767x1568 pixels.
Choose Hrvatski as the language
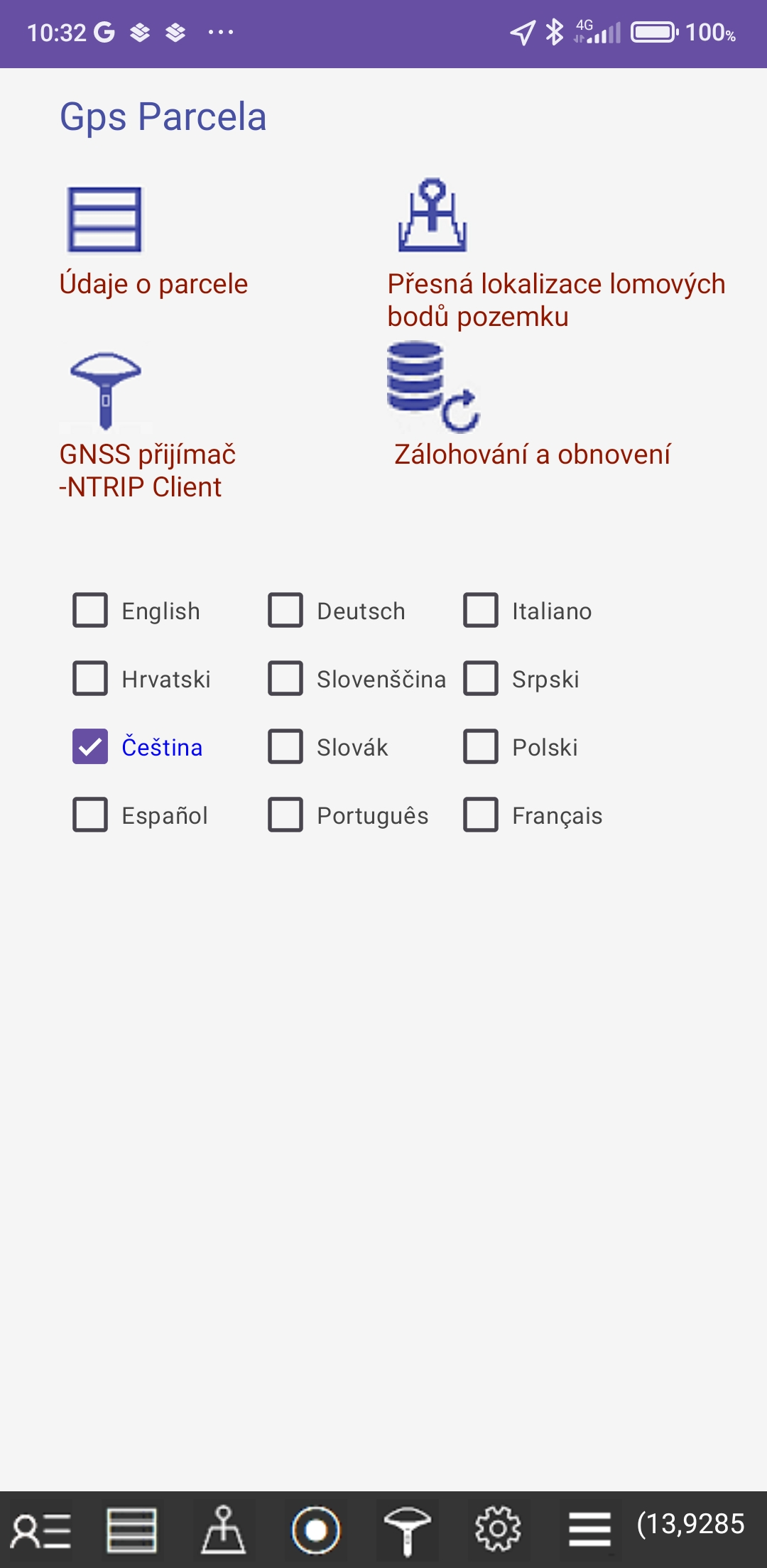[x=90, y=679]
